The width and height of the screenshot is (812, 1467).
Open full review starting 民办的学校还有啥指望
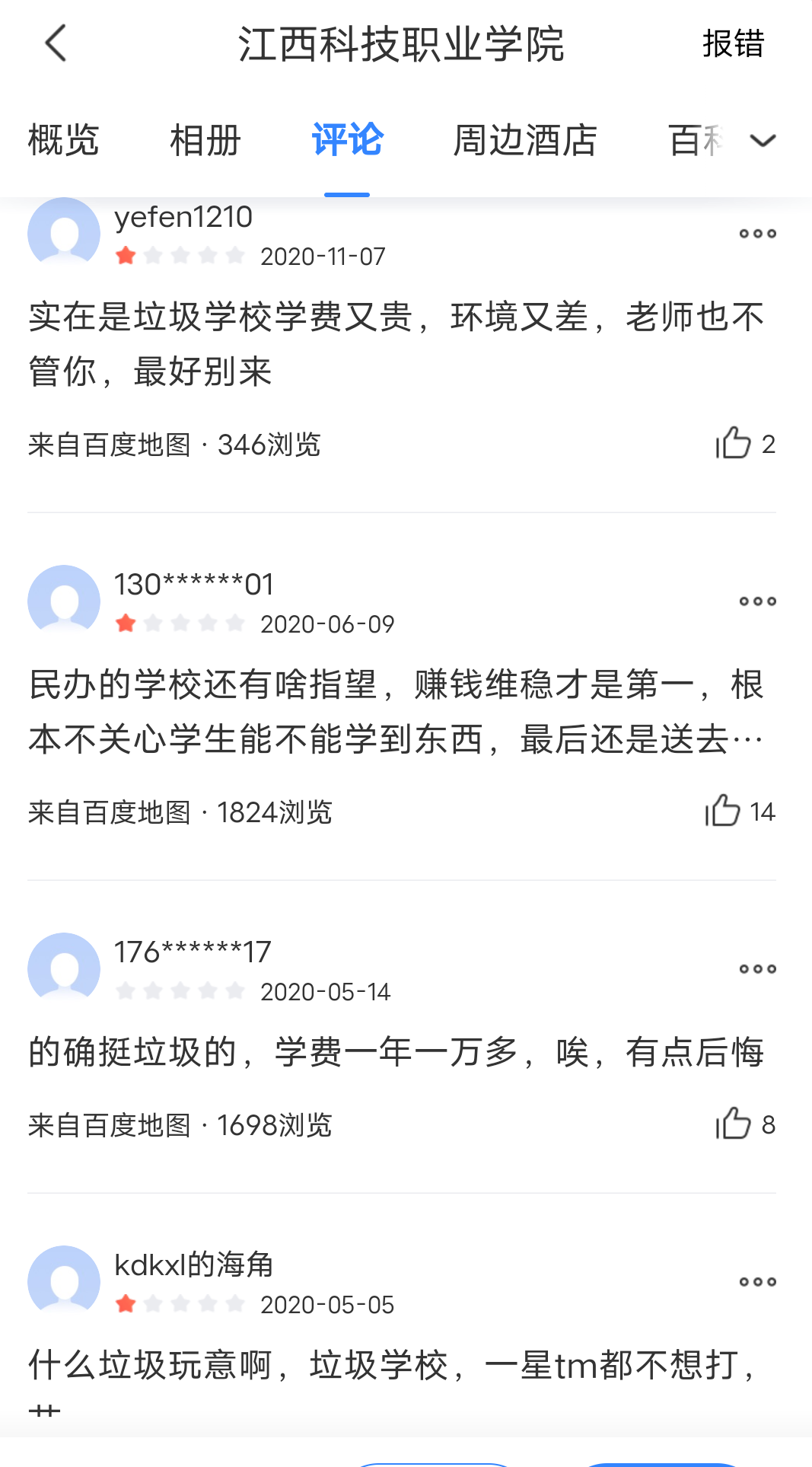(x=396, y=712)
